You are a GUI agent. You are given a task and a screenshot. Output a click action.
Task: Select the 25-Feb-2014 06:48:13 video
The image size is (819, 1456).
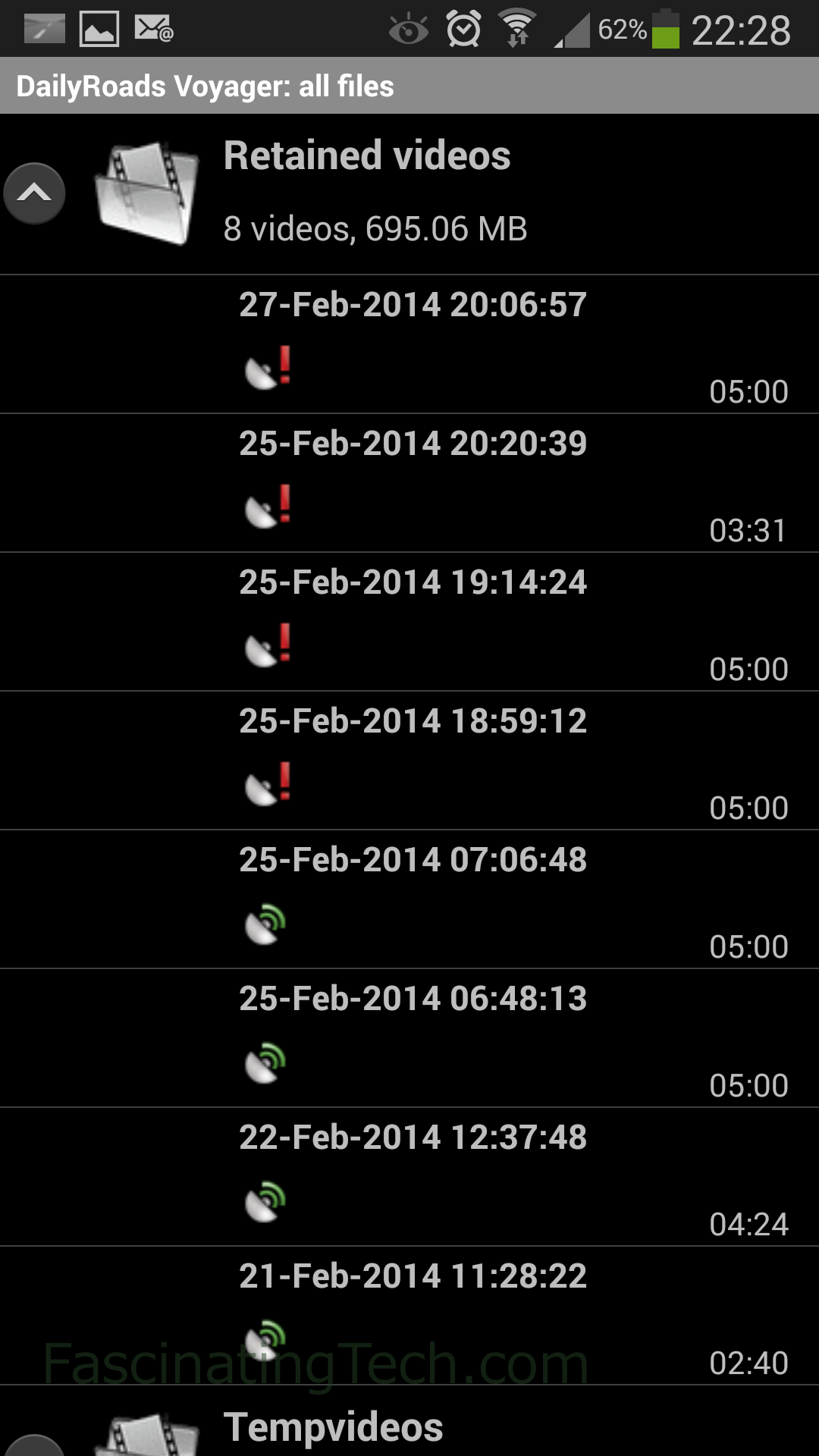409,1038
